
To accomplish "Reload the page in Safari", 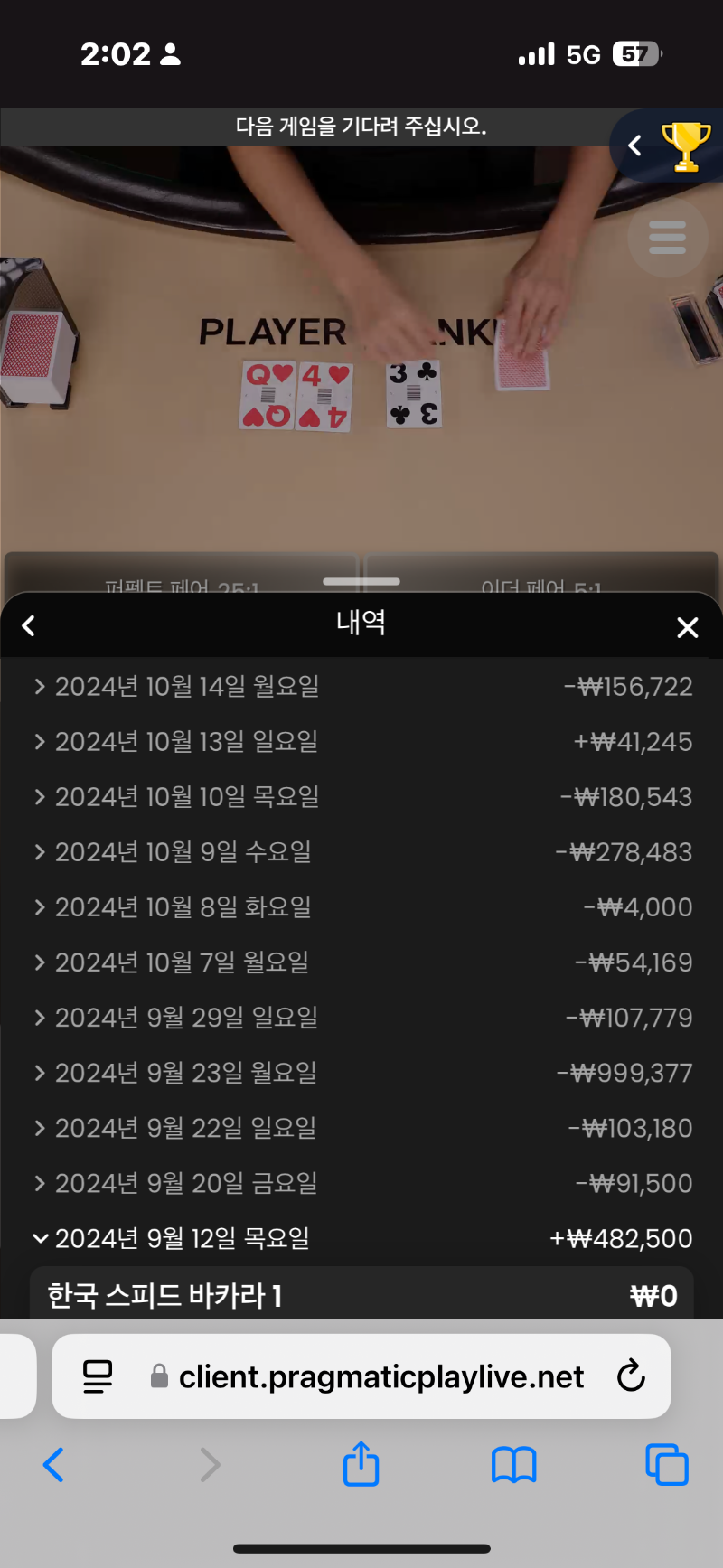I will 631,1376.
